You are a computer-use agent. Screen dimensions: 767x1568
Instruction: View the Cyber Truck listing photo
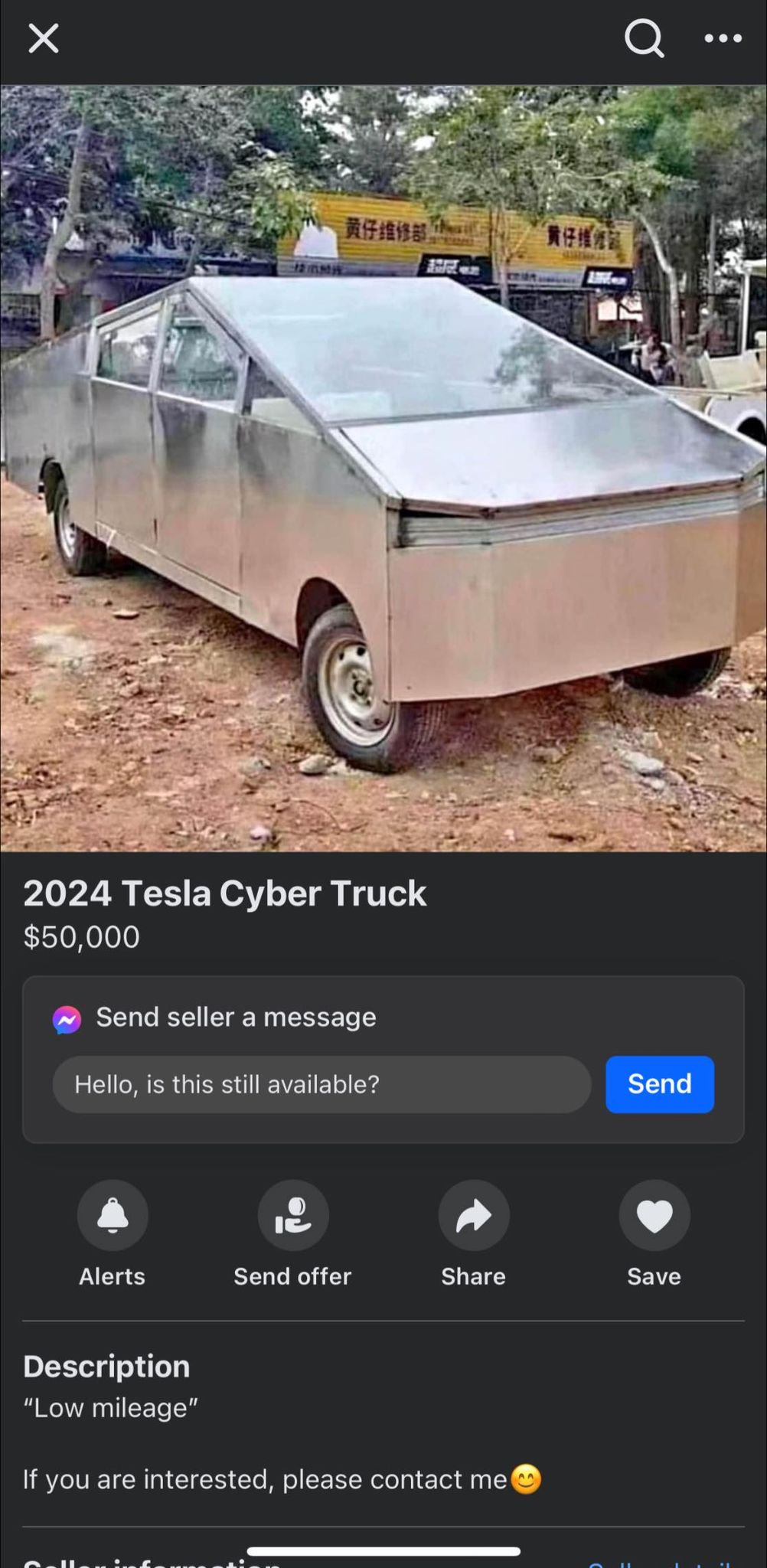tap(383, 468)
